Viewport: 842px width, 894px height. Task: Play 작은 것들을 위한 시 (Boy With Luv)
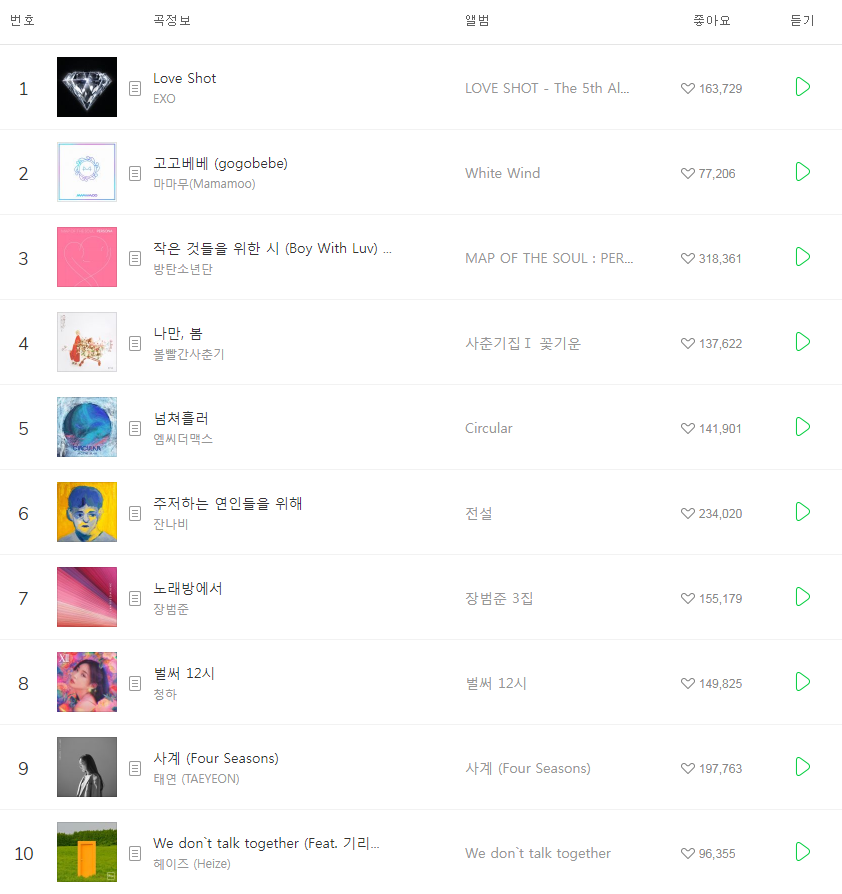[x=802, y=257]
